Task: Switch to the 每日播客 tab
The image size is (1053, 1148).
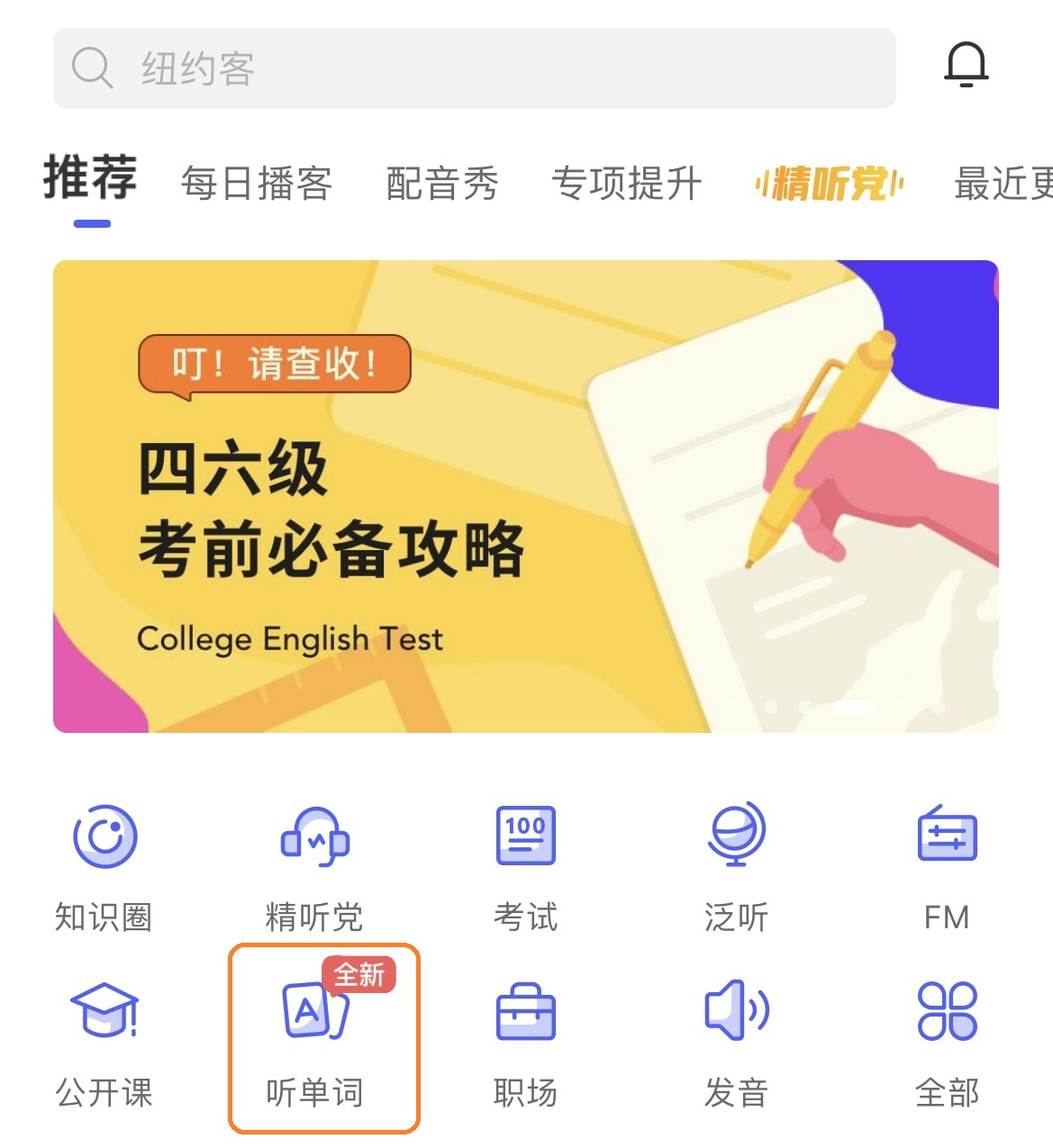Action: click(257, 184)
